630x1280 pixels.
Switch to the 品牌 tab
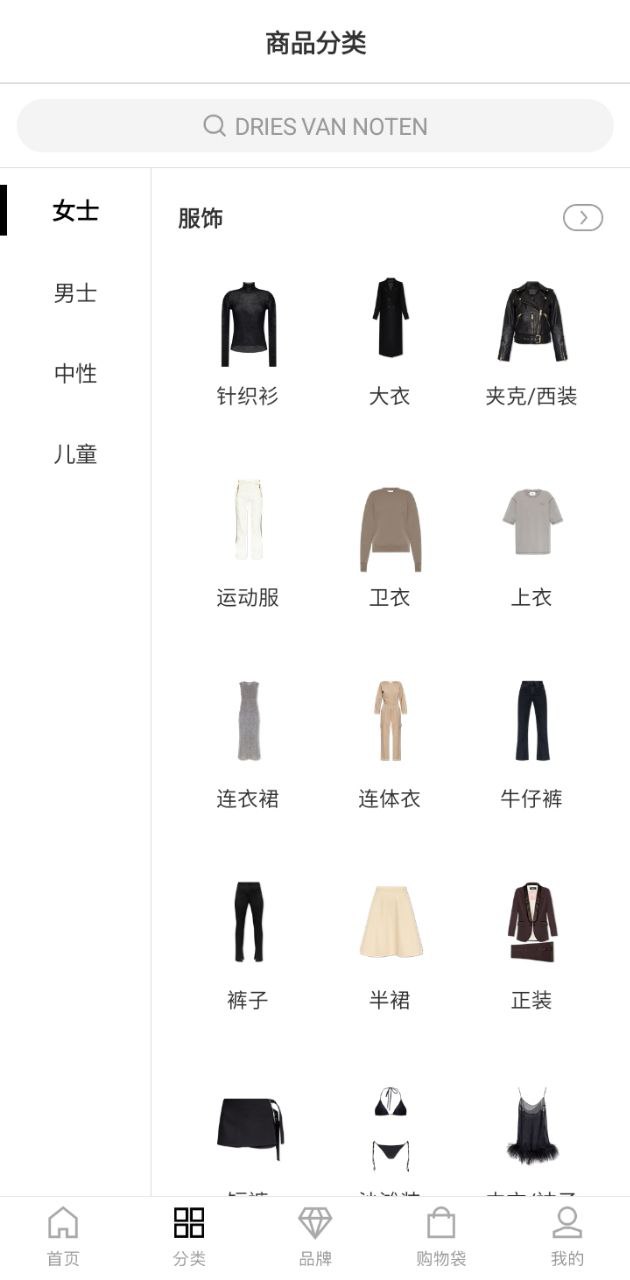click(x=315, y=1237)
